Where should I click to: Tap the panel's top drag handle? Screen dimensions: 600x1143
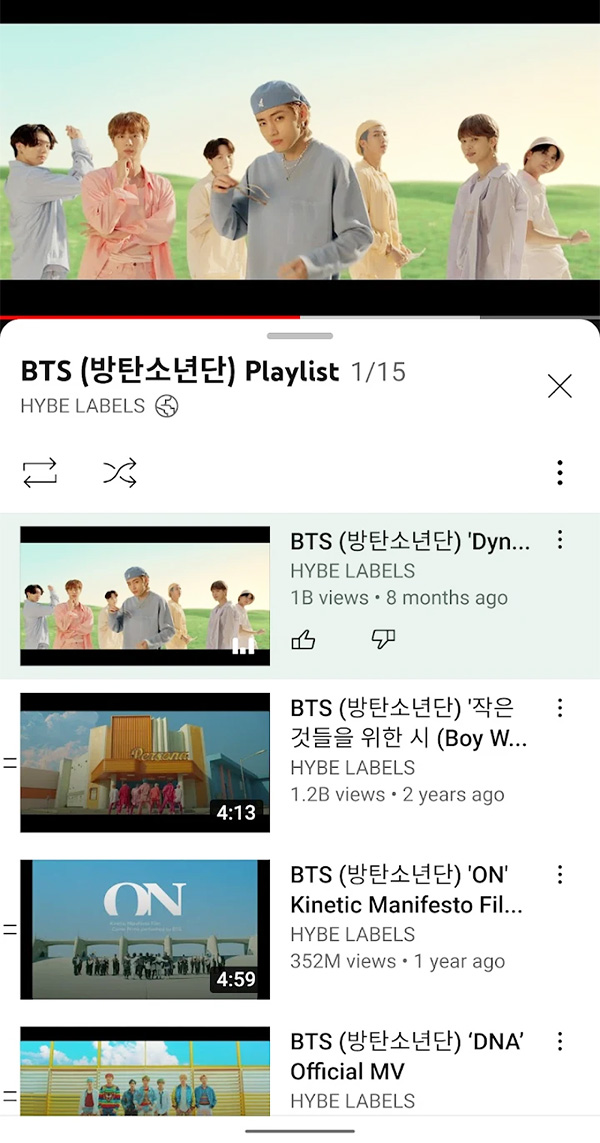[x=300, y=335]
